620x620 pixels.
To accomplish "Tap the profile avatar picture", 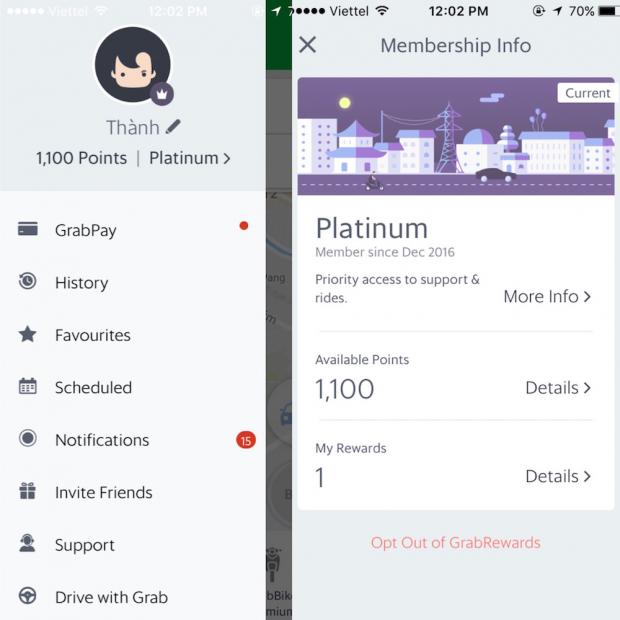I will 132,66.
